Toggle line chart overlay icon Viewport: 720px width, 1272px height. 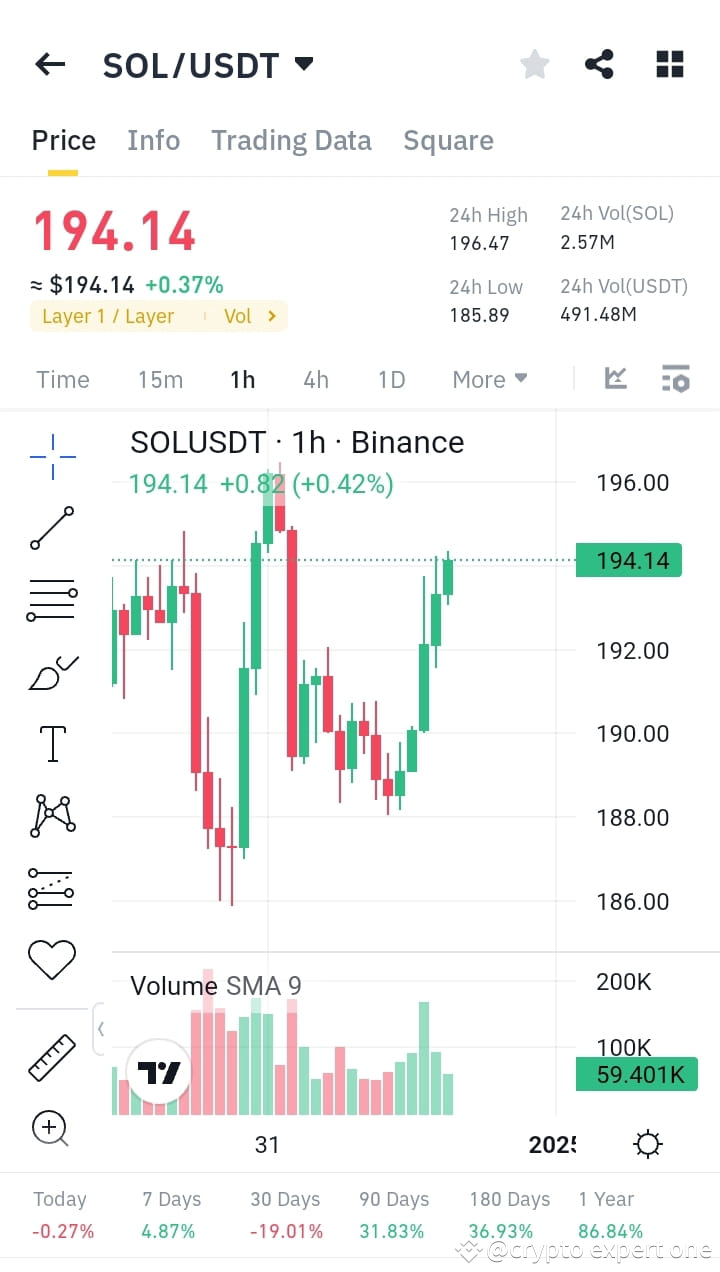615,378
